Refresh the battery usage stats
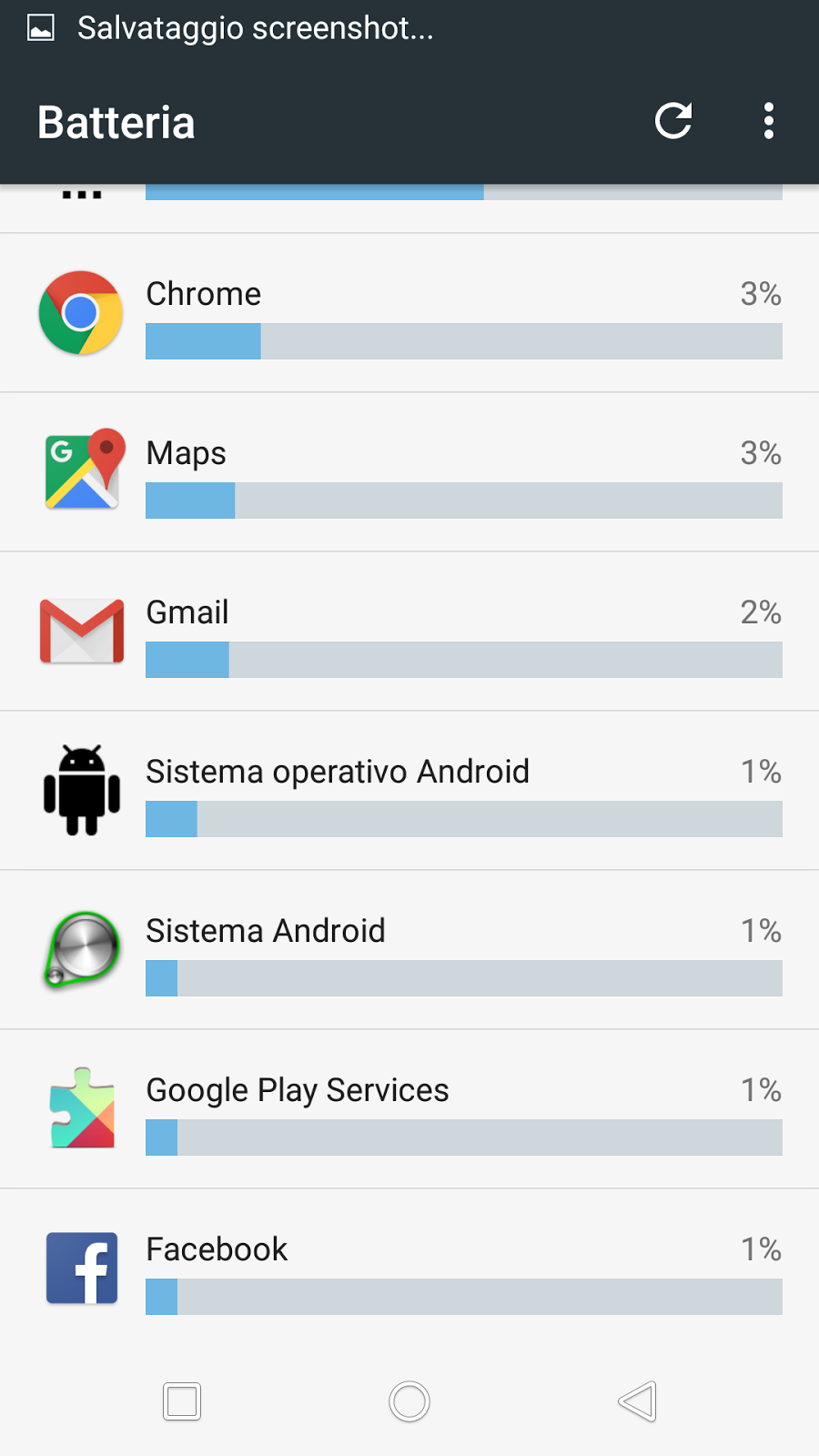The image size is (819, 1456). click(x=673, y=121)
